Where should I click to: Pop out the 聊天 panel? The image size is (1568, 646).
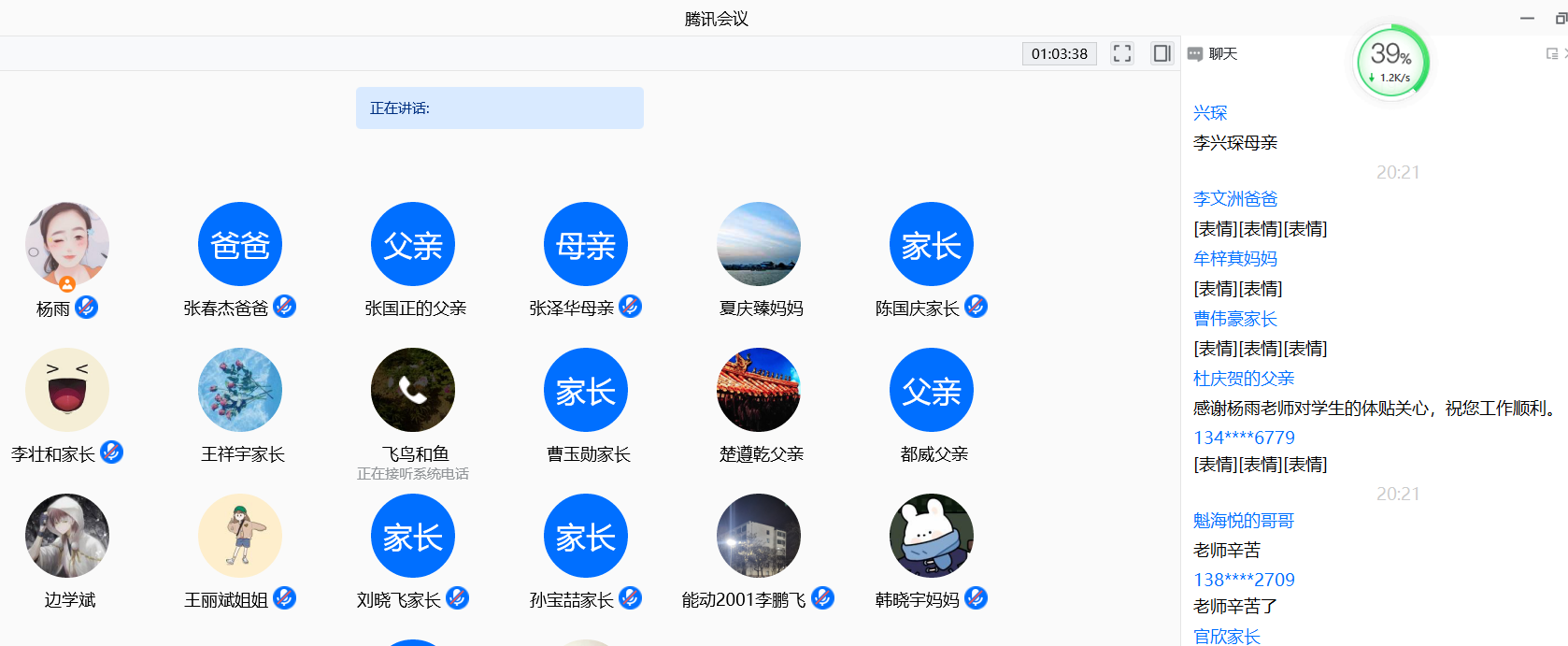coord(1552,53)
